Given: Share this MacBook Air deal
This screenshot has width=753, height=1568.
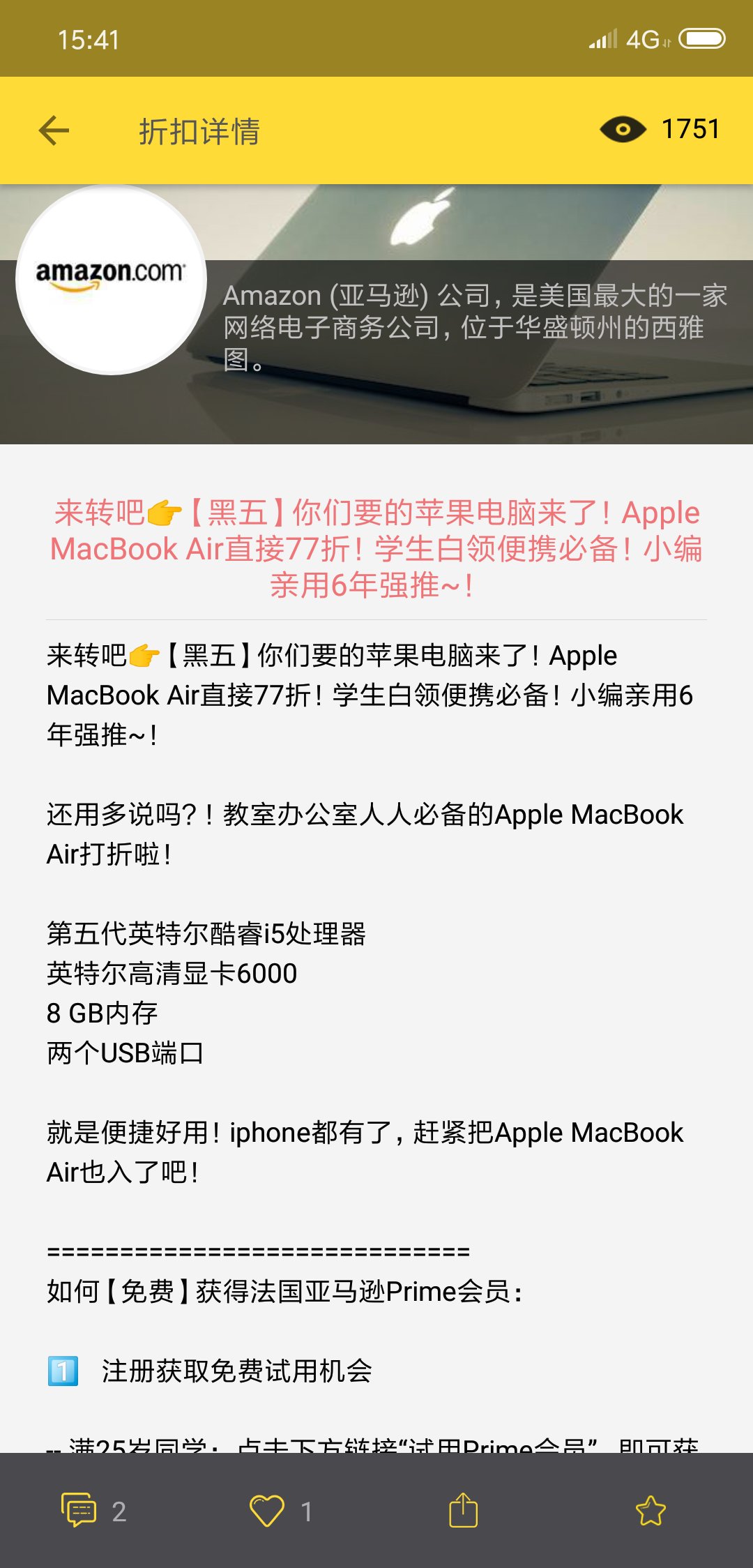Looking at the screenshot, I should point(463,1510).
